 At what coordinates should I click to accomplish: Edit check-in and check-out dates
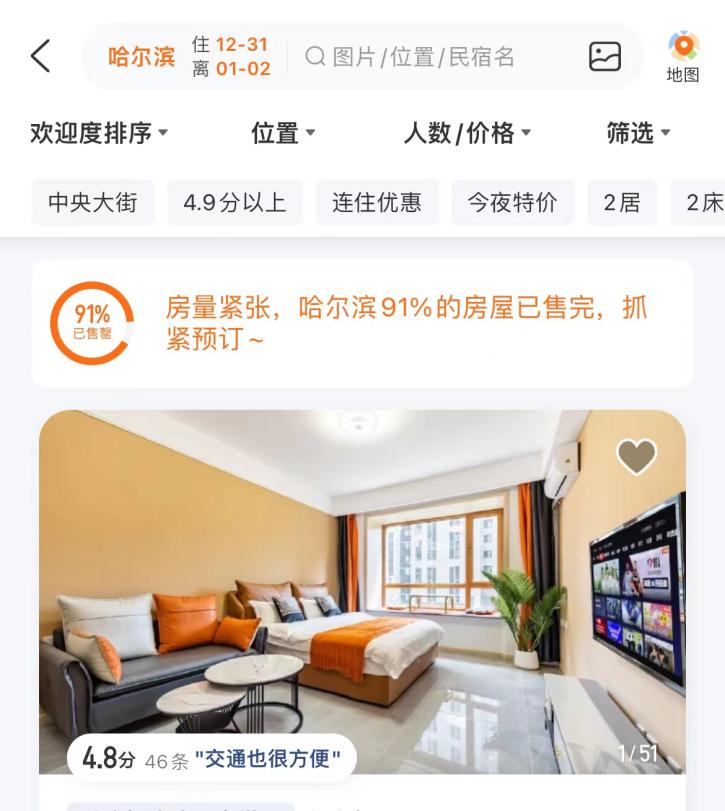(232, 57)
